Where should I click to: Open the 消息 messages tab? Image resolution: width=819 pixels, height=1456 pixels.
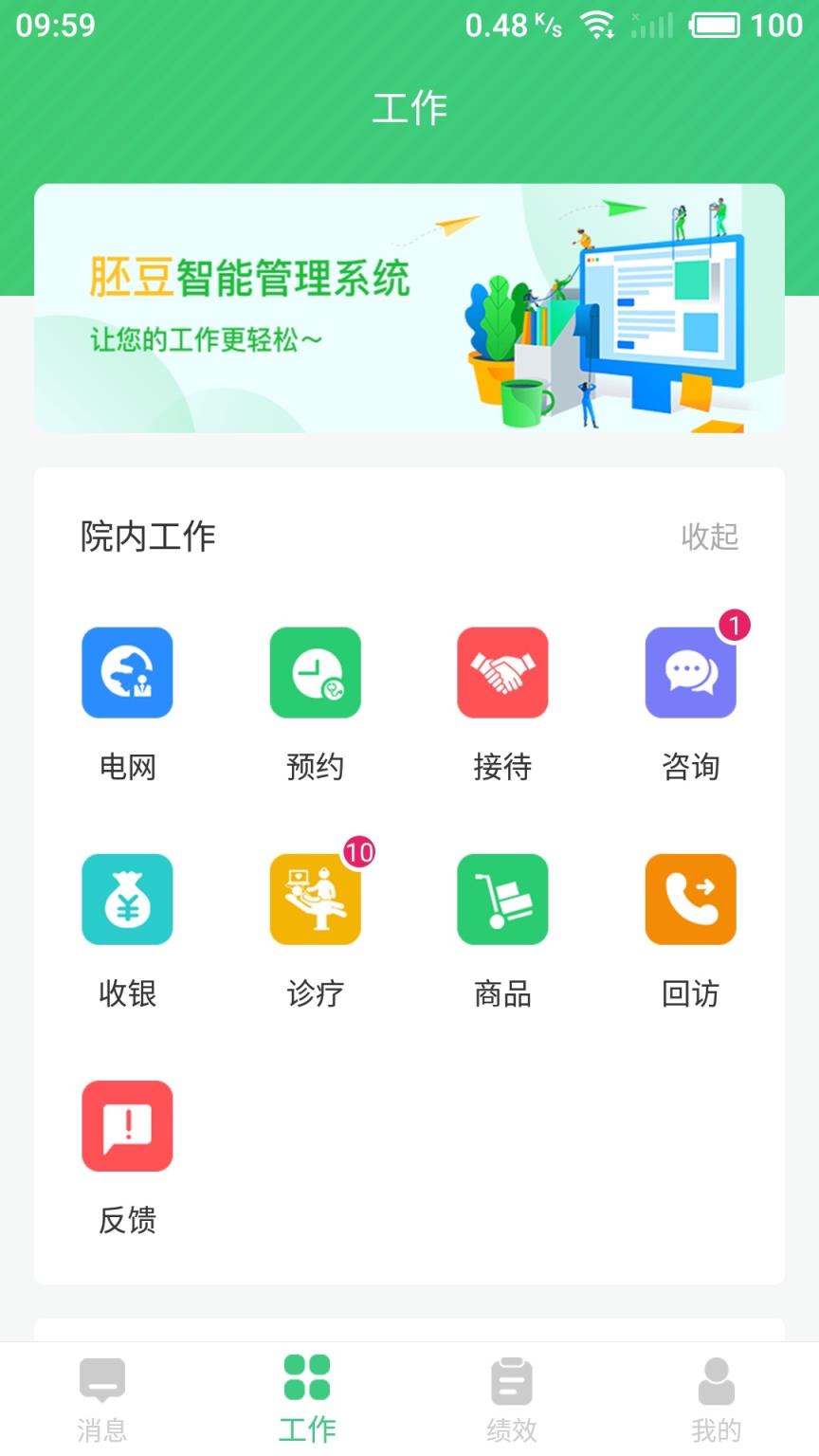point(101,1393)
